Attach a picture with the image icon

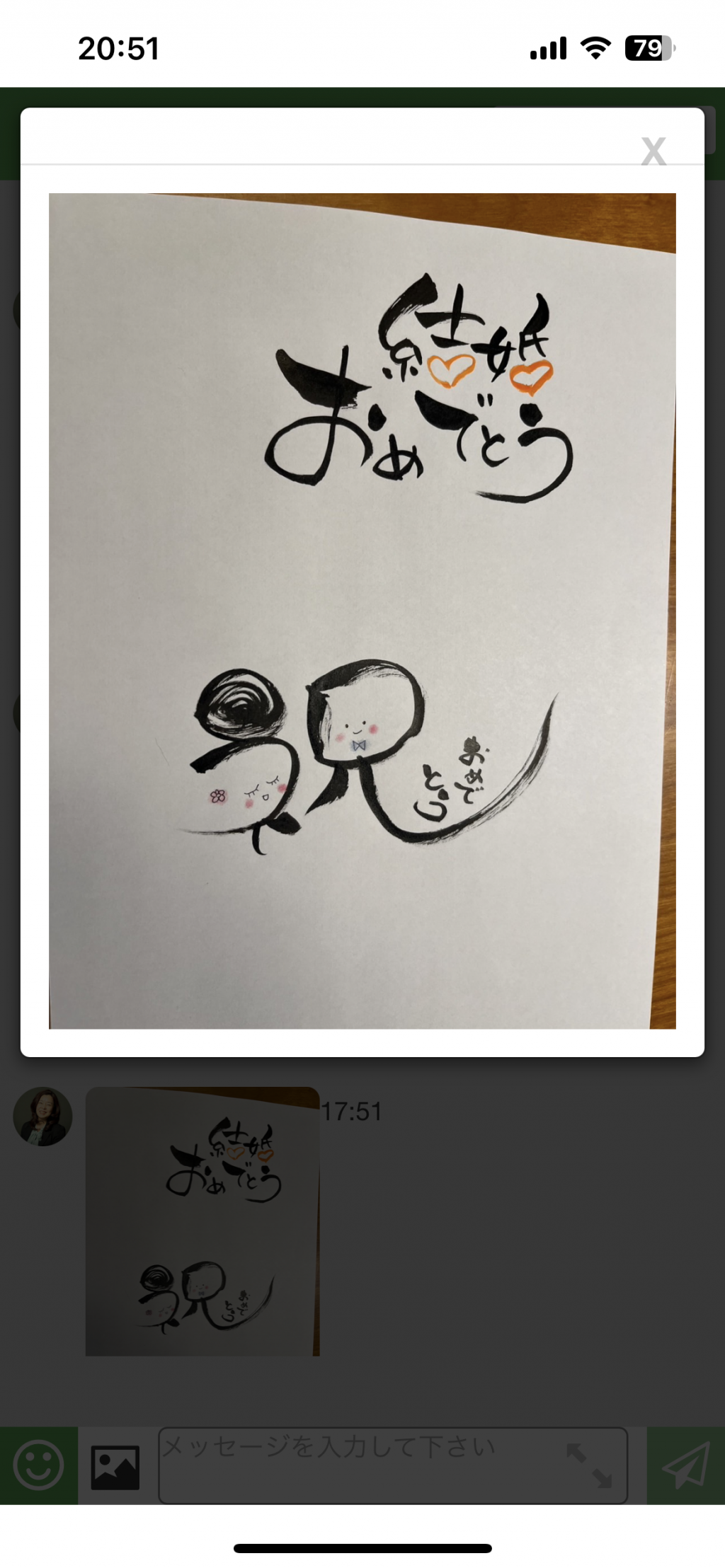coord(115,1468)
